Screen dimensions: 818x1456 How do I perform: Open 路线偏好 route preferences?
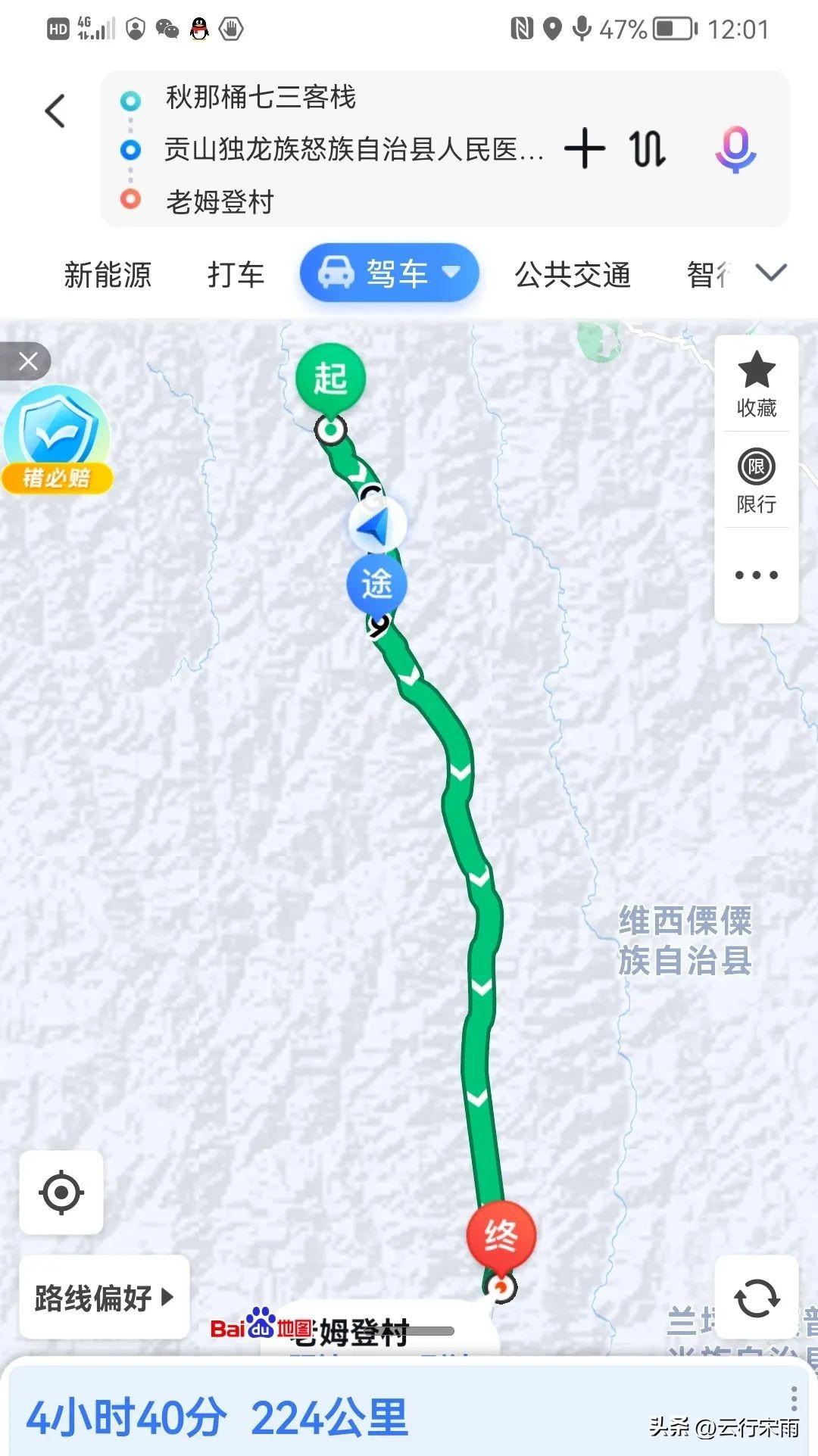[105, 1297]
